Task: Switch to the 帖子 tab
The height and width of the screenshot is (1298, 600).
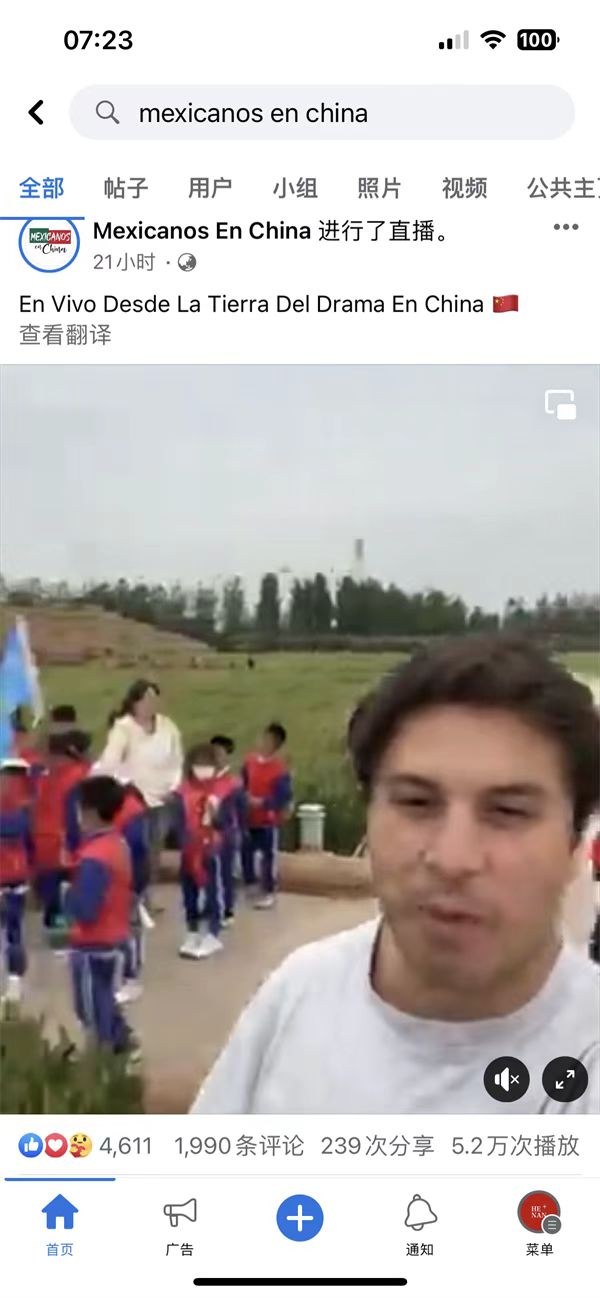Action: [x=126, y=188]
